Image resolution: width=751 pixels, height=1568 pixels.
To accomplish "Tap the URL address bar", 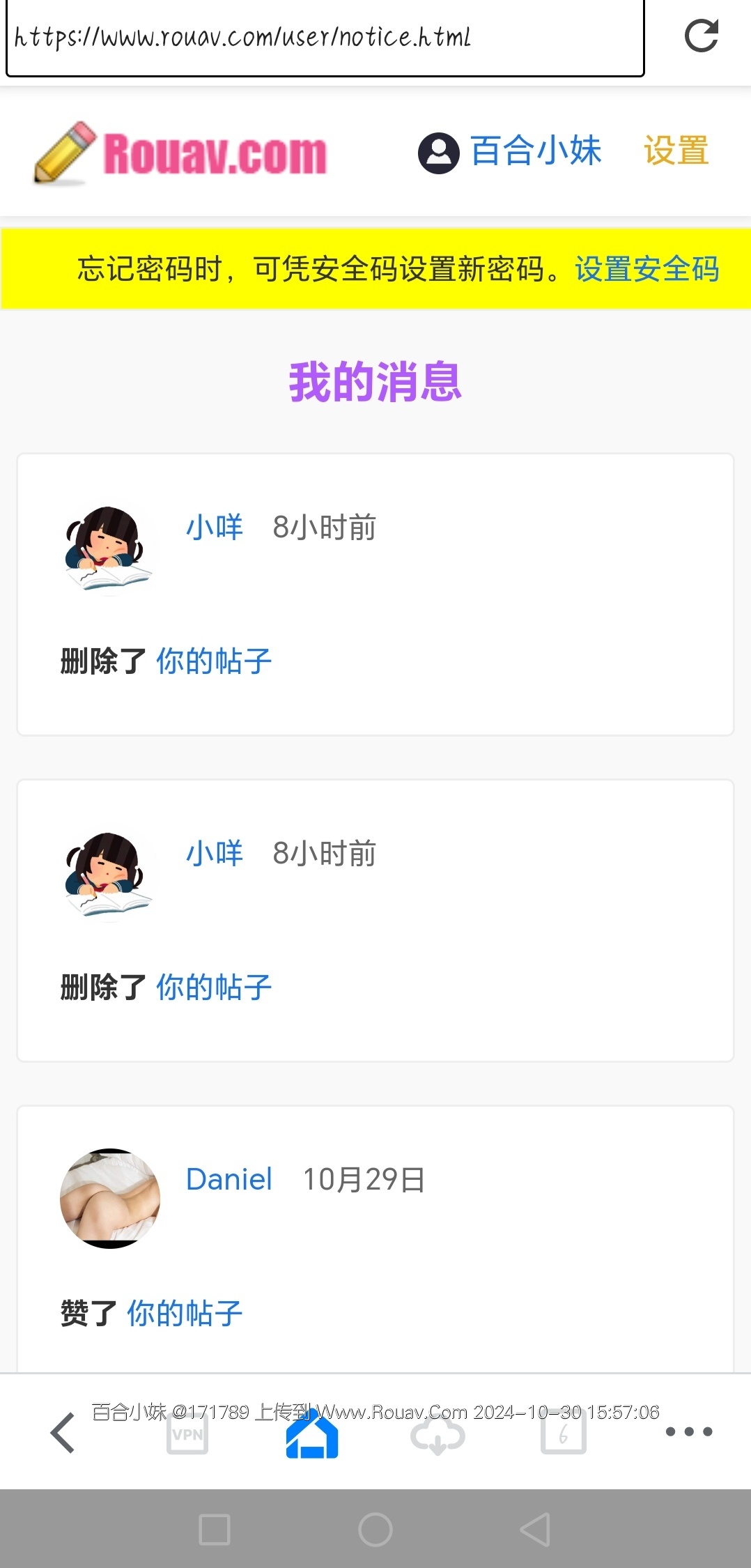I will tap(325, 38).
